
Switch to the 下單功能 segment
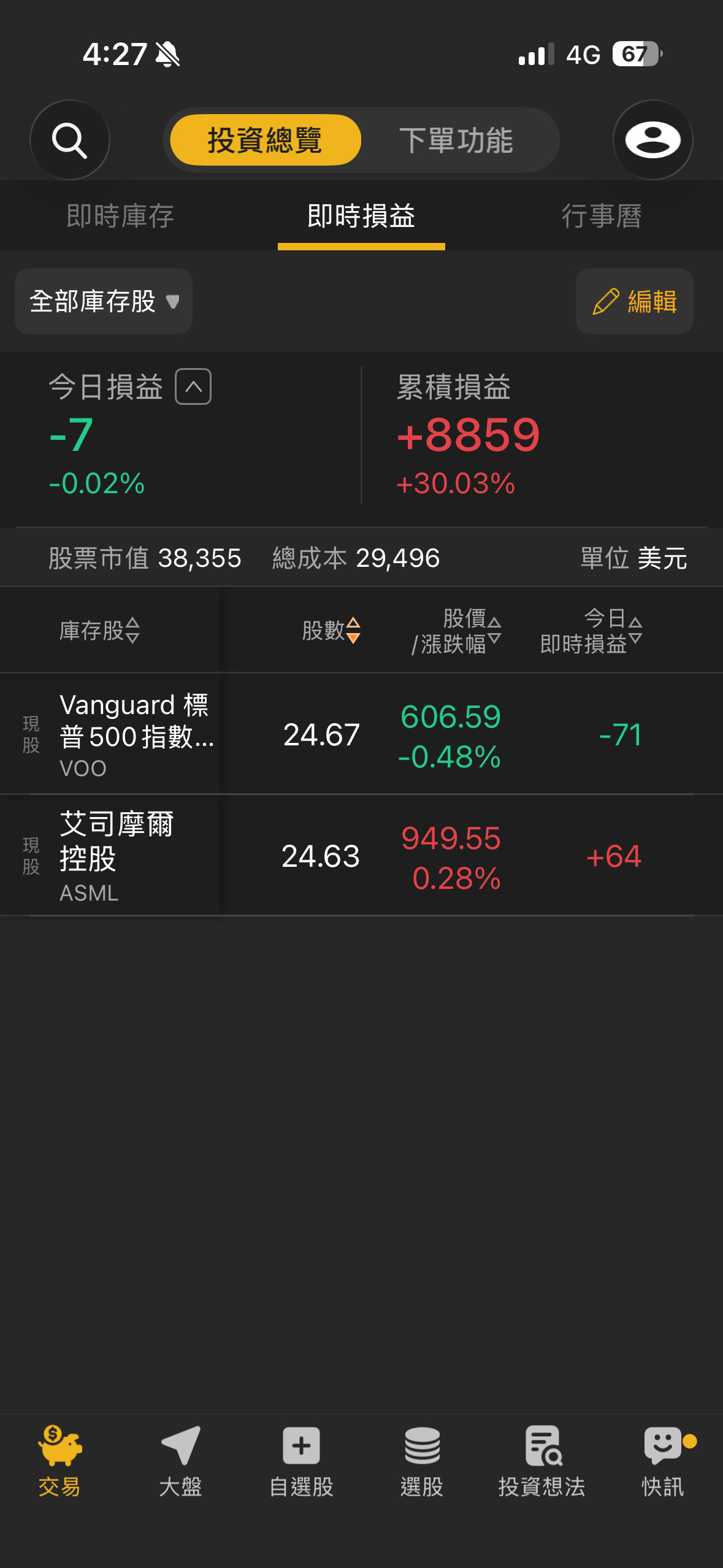tap(456, 140)
